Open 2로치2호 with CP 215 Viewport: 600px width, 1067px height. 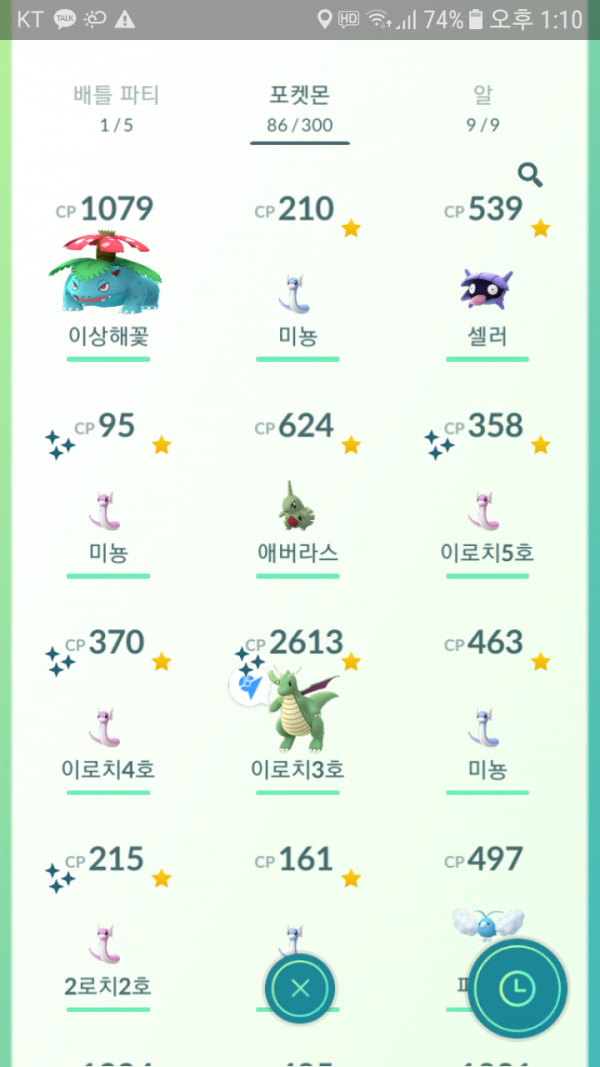(x=108, y=928)
